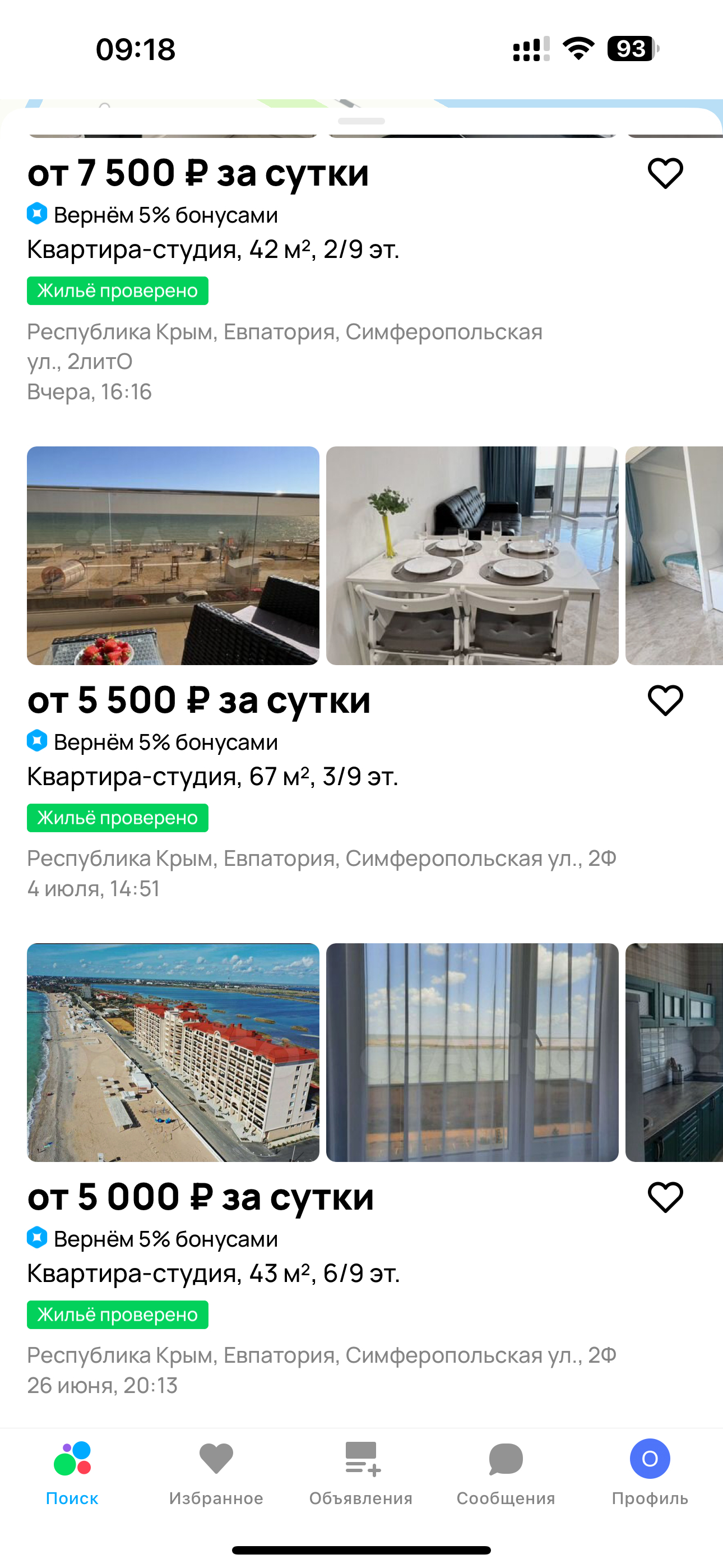Open the 43 m² studio listing
The image size is (723, 1568).
[213, 1274]
